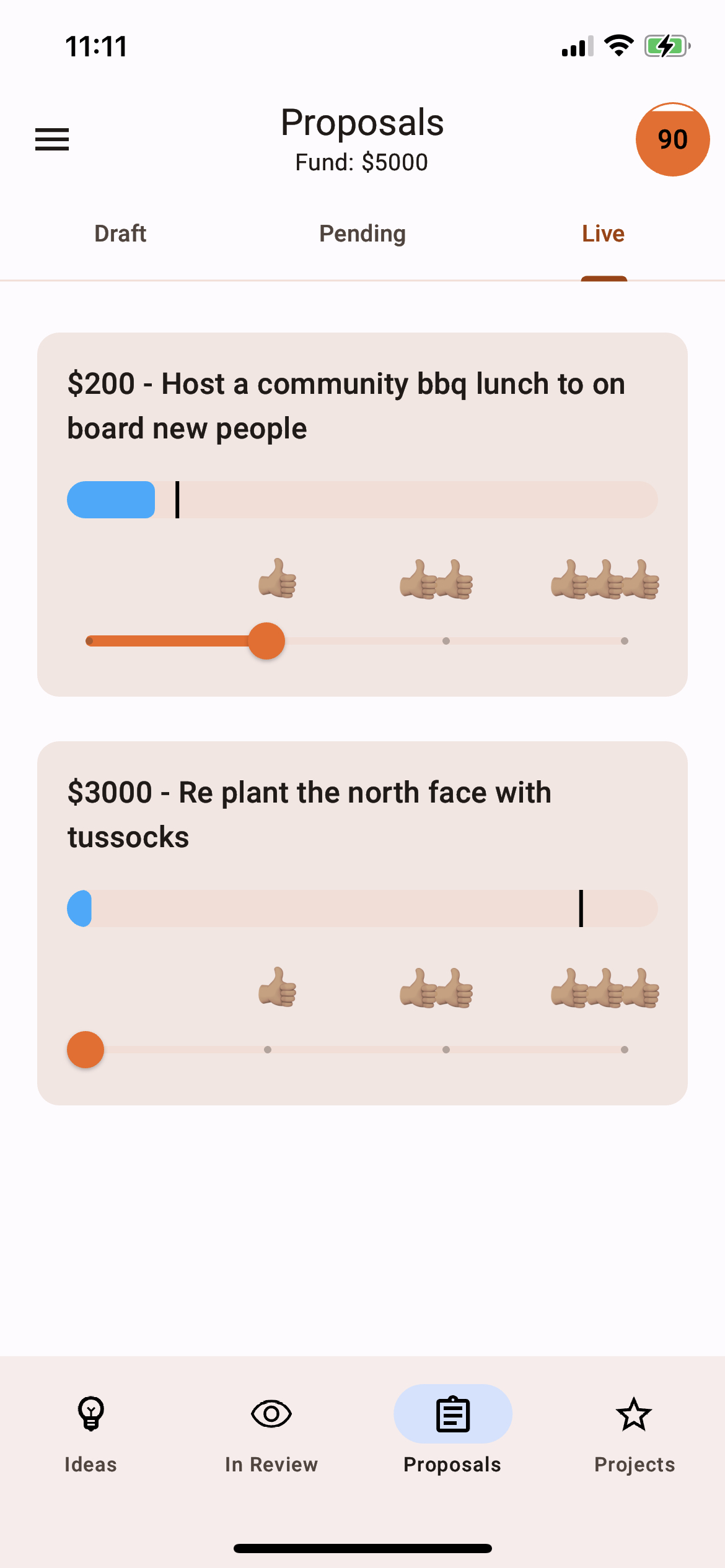The height and width of the screenshot is (1568, 725).
Task: Switch to the Pending tab
Action: (x=362, y=233)
